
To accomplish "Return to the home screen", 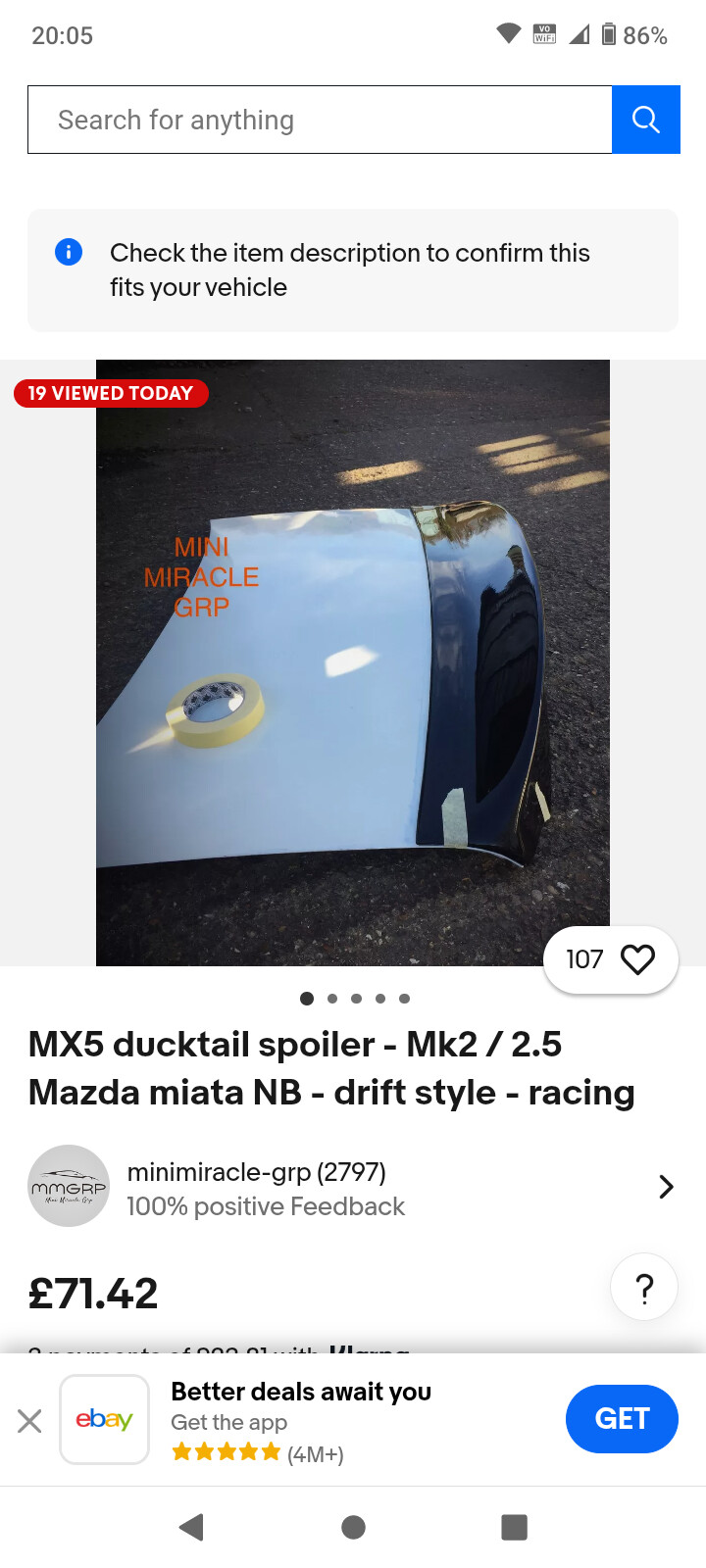I will coord(353,1526).
